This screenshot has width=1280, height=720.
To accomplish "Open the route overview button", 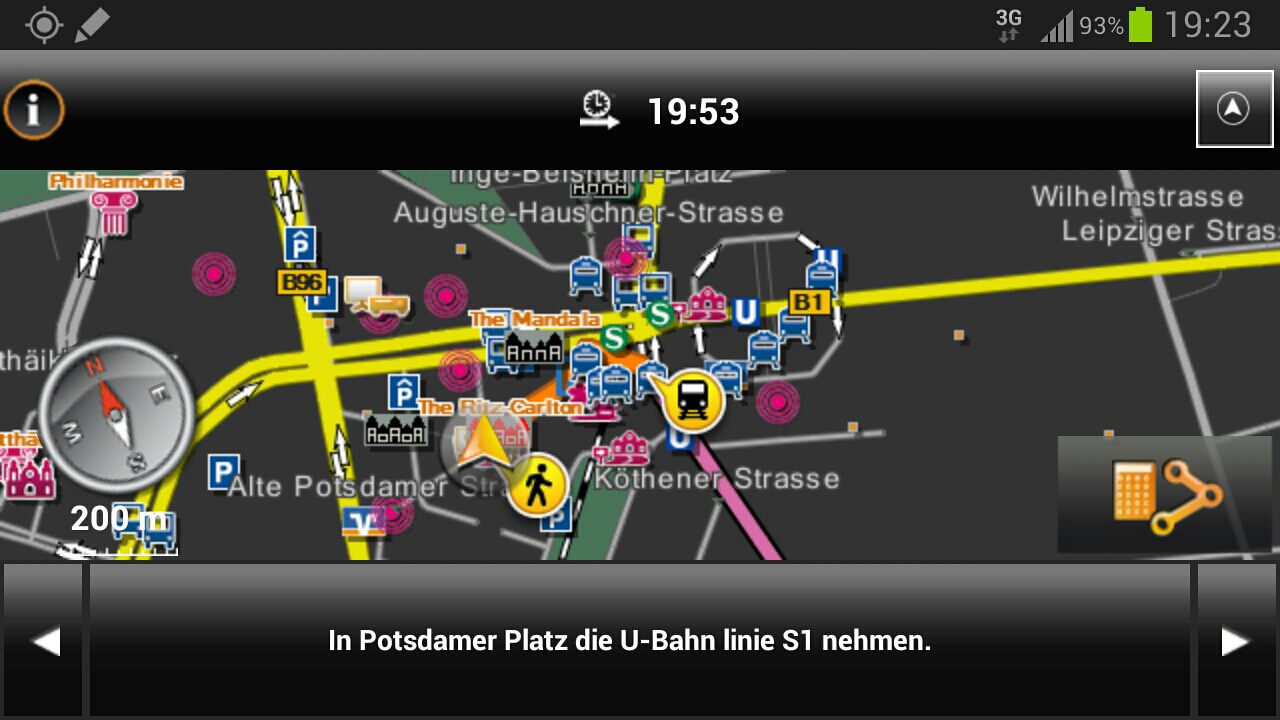I will pyautogui.click(x=1165, y=494).
